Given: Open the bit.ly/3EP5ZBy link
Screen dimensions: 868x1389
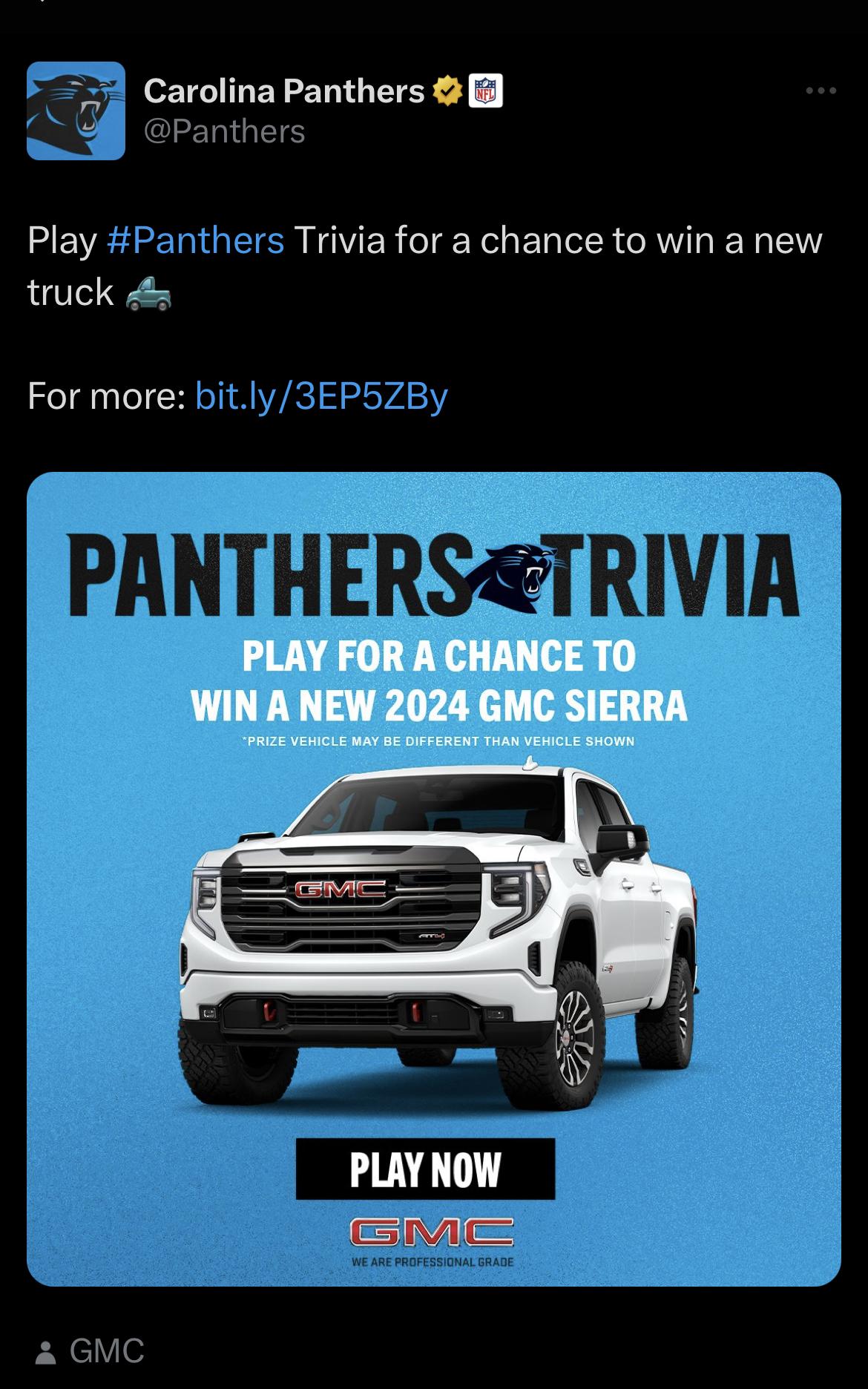Looking at the screenshot, I should tap(321, 396).
